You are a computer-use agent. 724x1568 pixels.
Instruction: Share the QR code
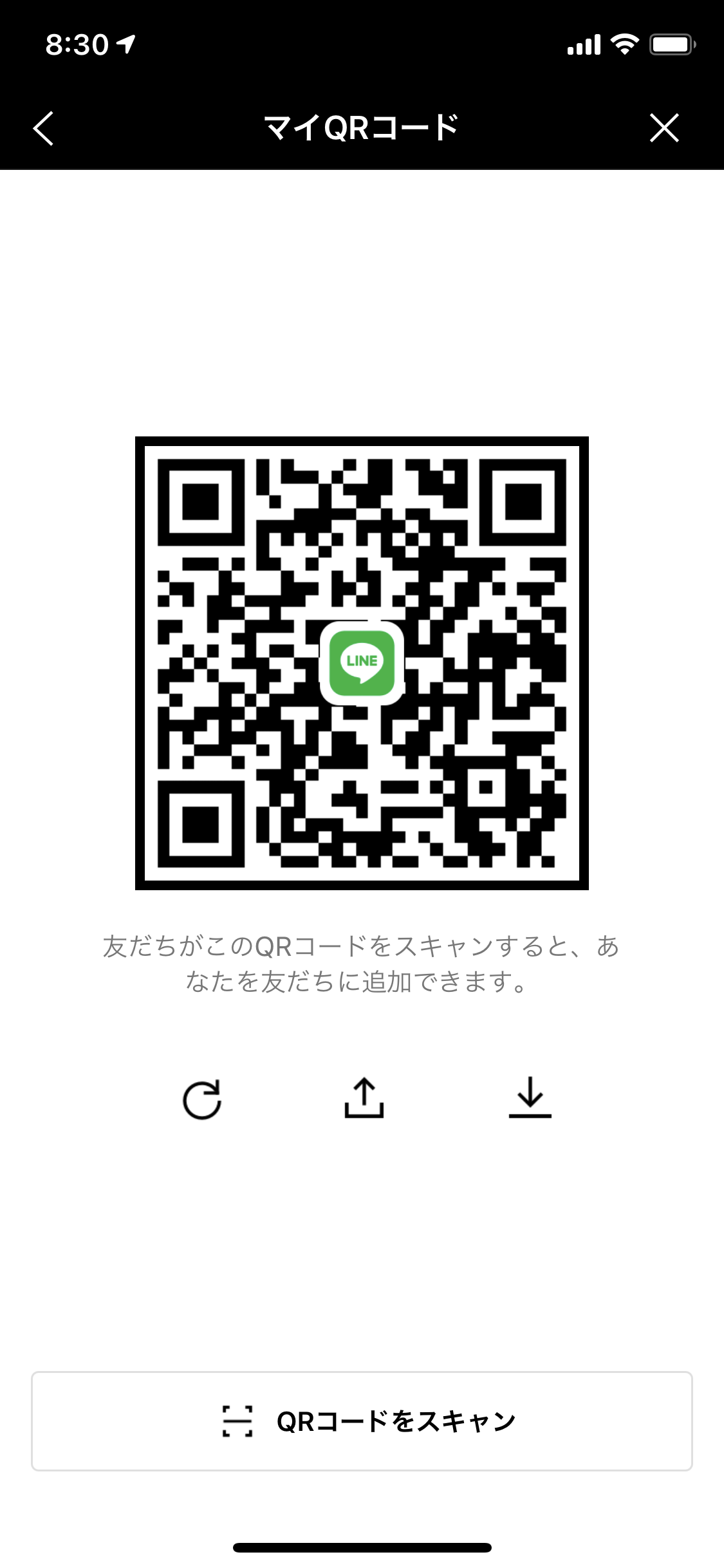point(364,1098)
